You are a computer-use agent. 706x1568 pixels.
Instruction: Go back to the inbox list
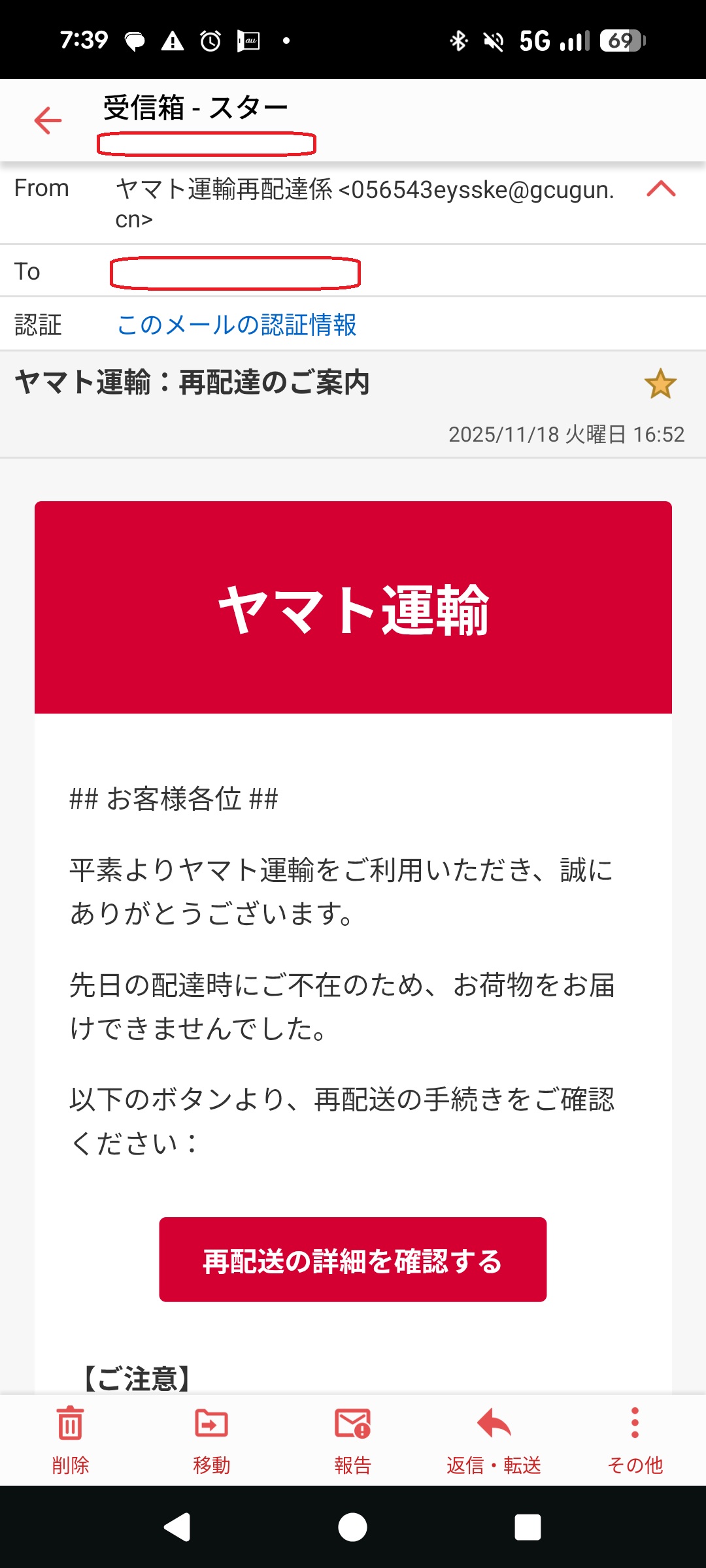click(48, 121)
